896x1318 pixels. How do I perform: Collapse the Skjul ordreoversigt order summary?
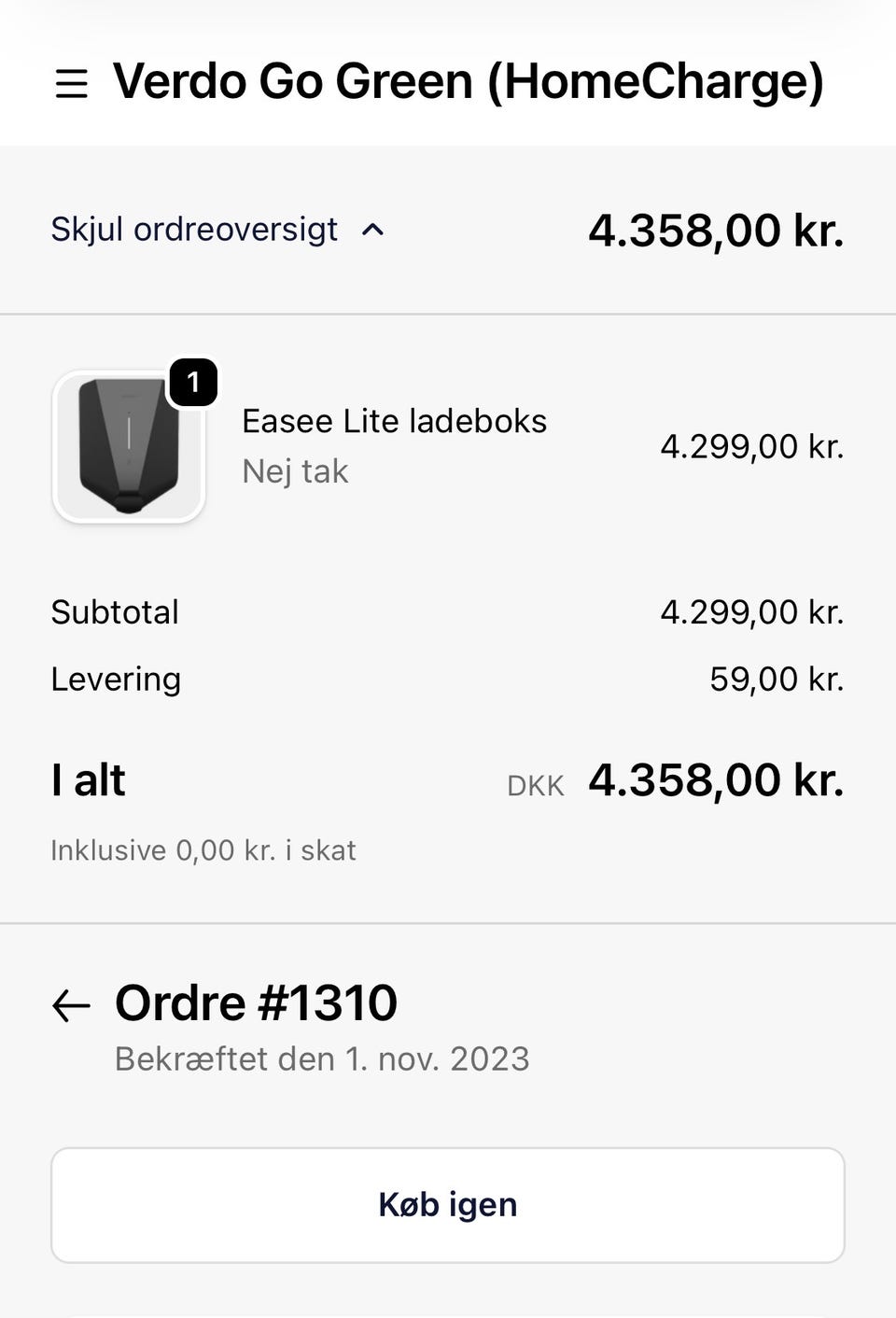click(217, 230)
